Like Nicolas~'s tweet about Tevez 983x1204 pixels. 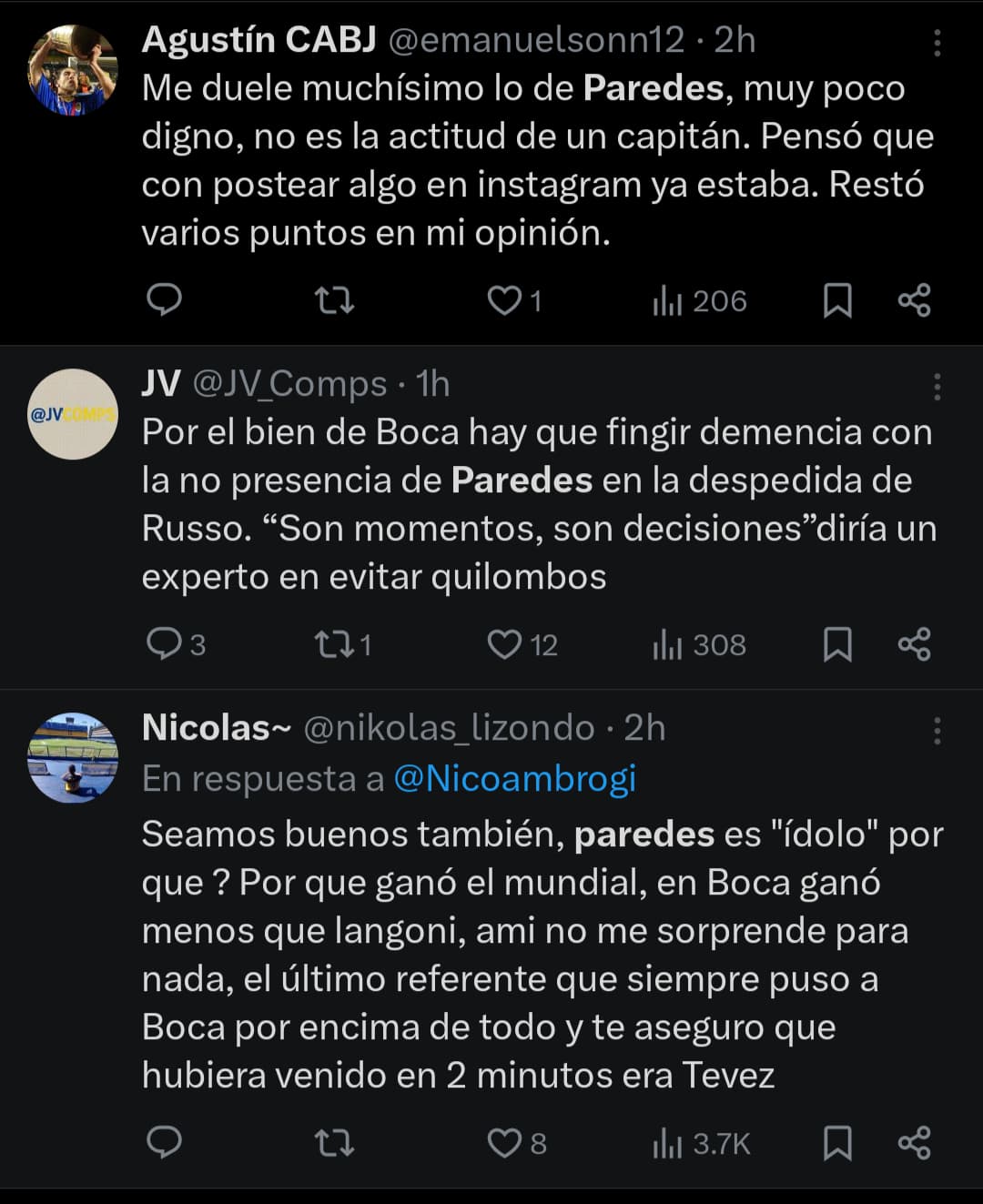[504, 1142]
